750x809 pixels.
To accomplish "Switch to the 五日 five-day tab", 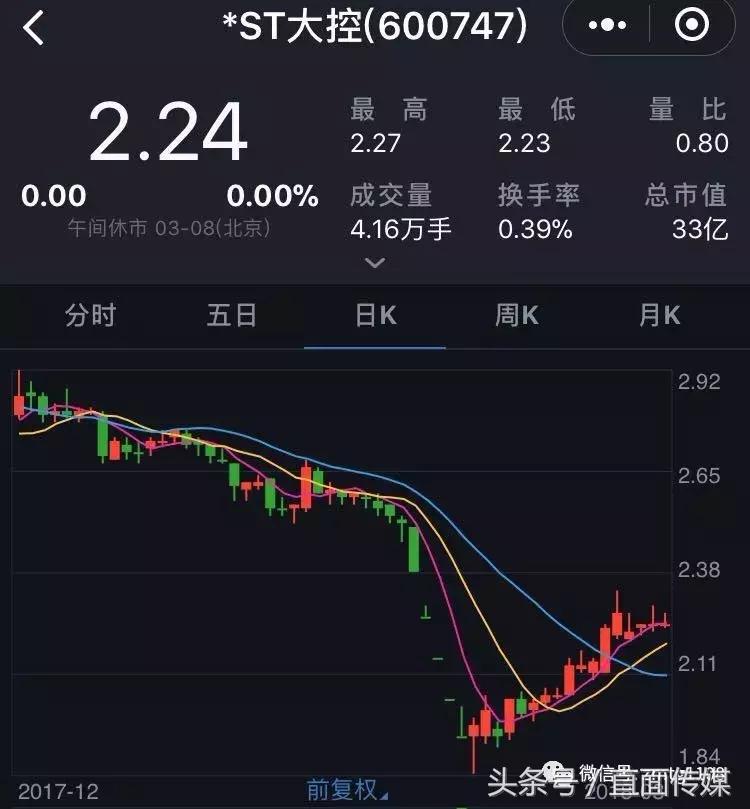I will click(x=231, y=315).
